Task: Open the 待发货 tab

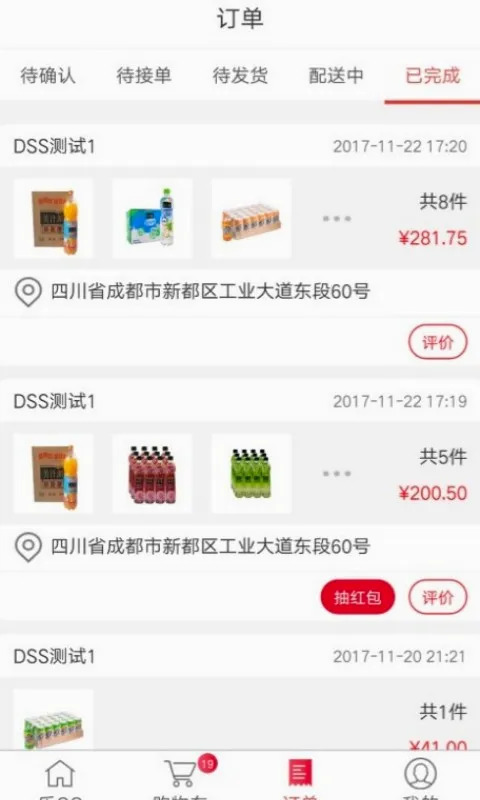Action: (x=240, y=76)
